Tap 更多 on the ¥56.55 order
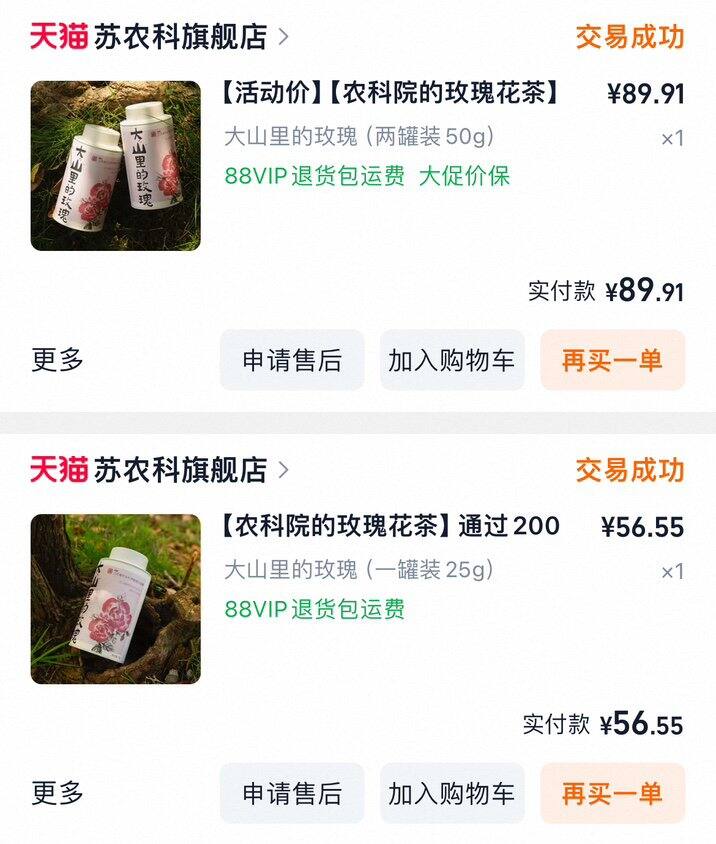Image resolution: width=716 pixels, height=844 pixels. point(58,794)
